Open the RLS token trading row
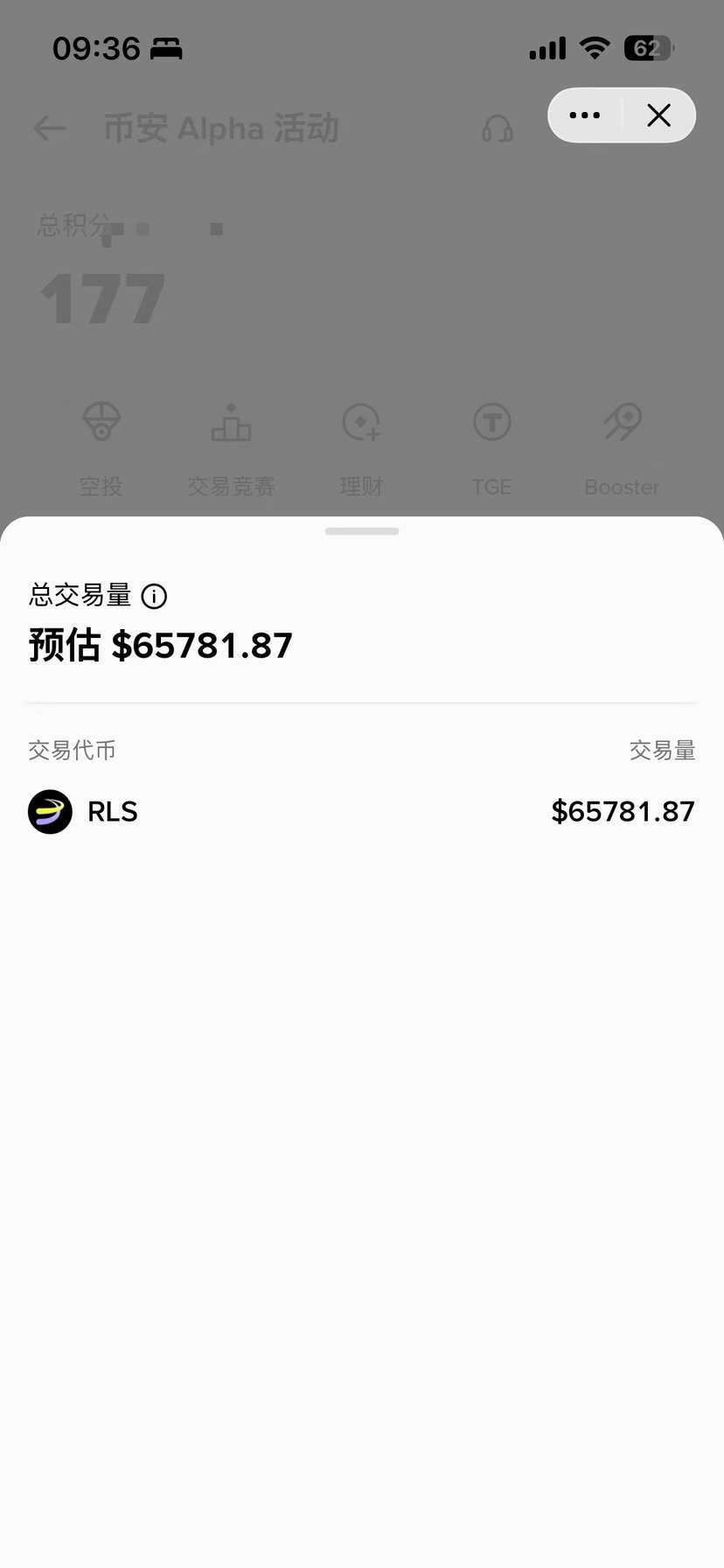 coord(361,812)
